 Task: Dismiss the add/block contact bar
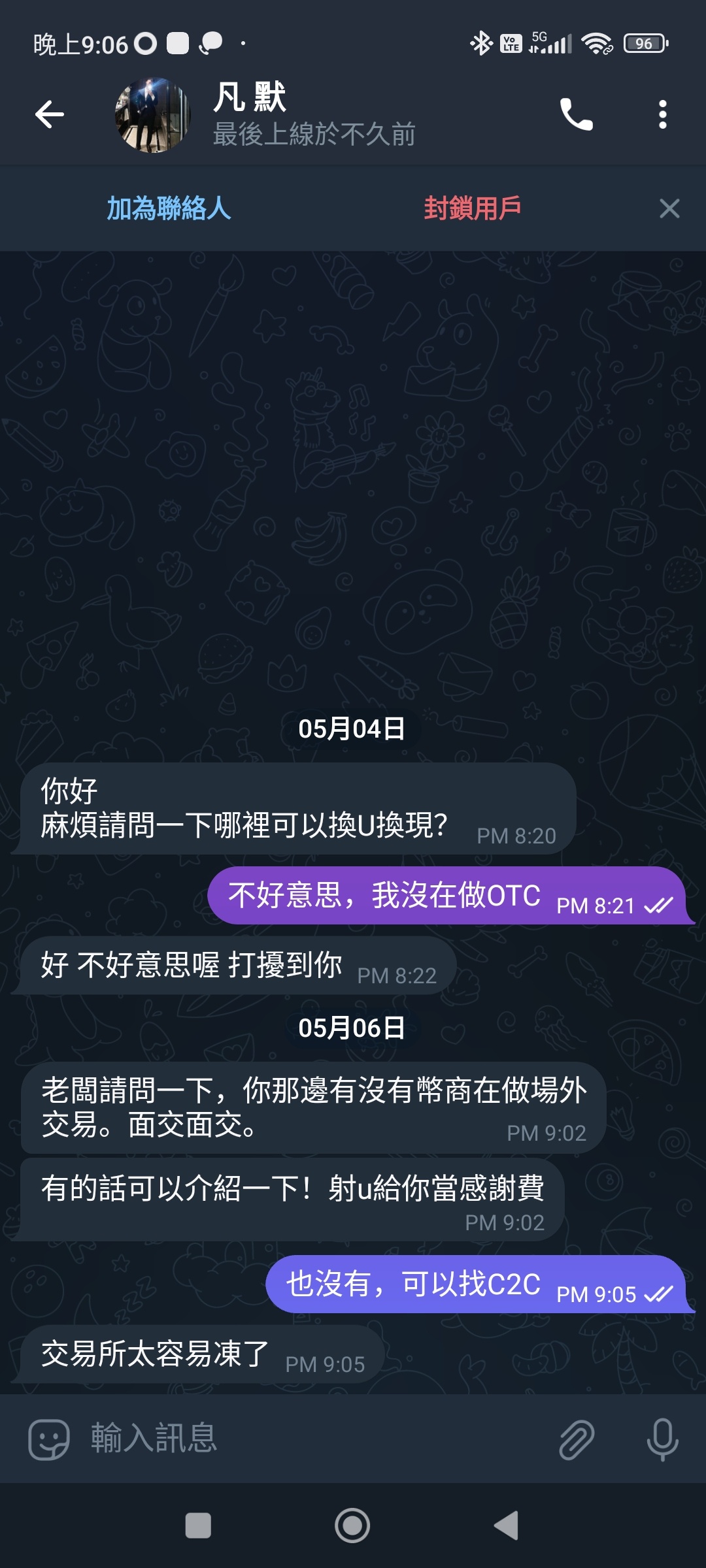click(x=669, y=208)
